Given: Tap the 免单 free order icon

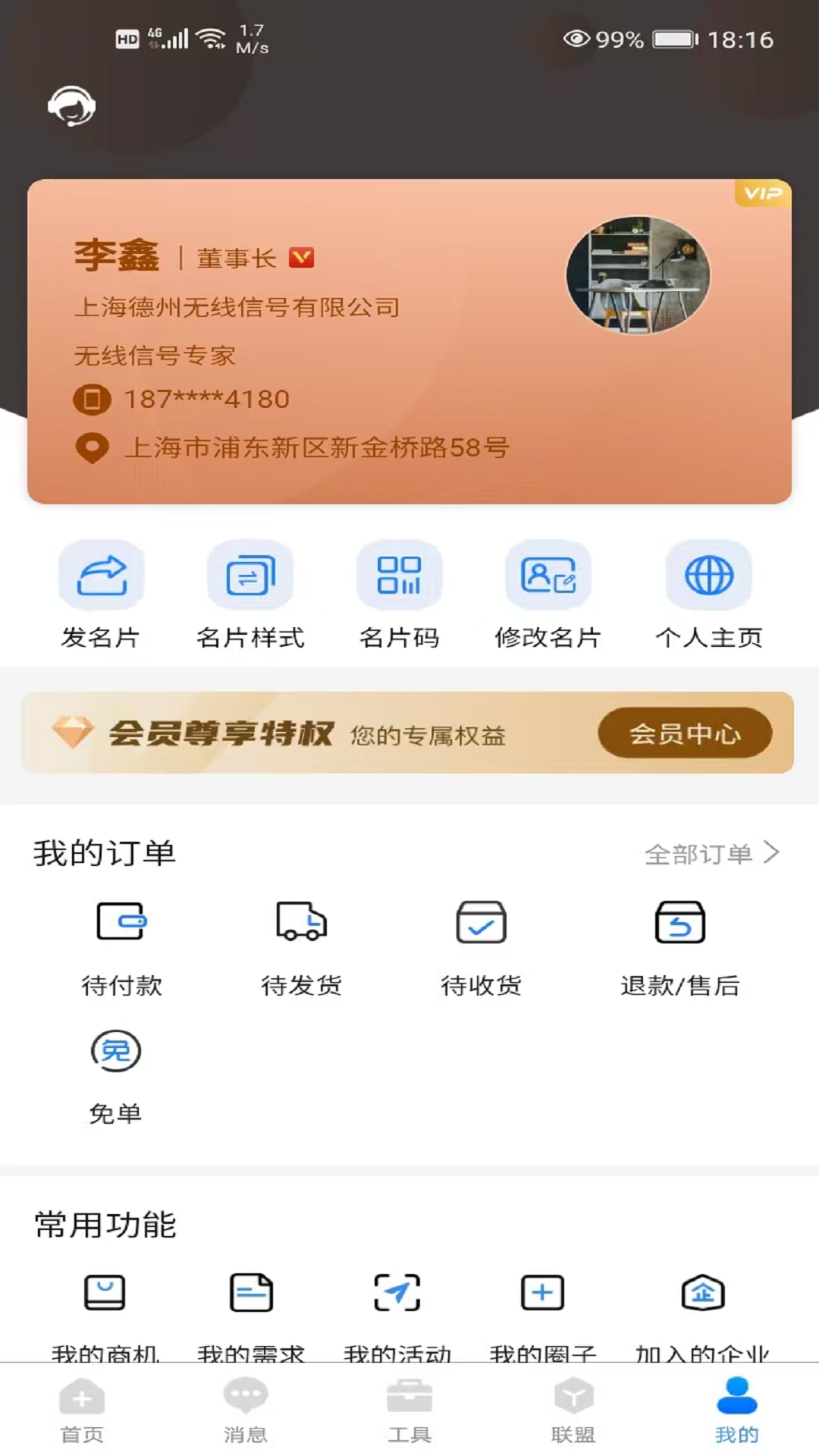Looking at the screenshot, I should (x=115, y=1052).
